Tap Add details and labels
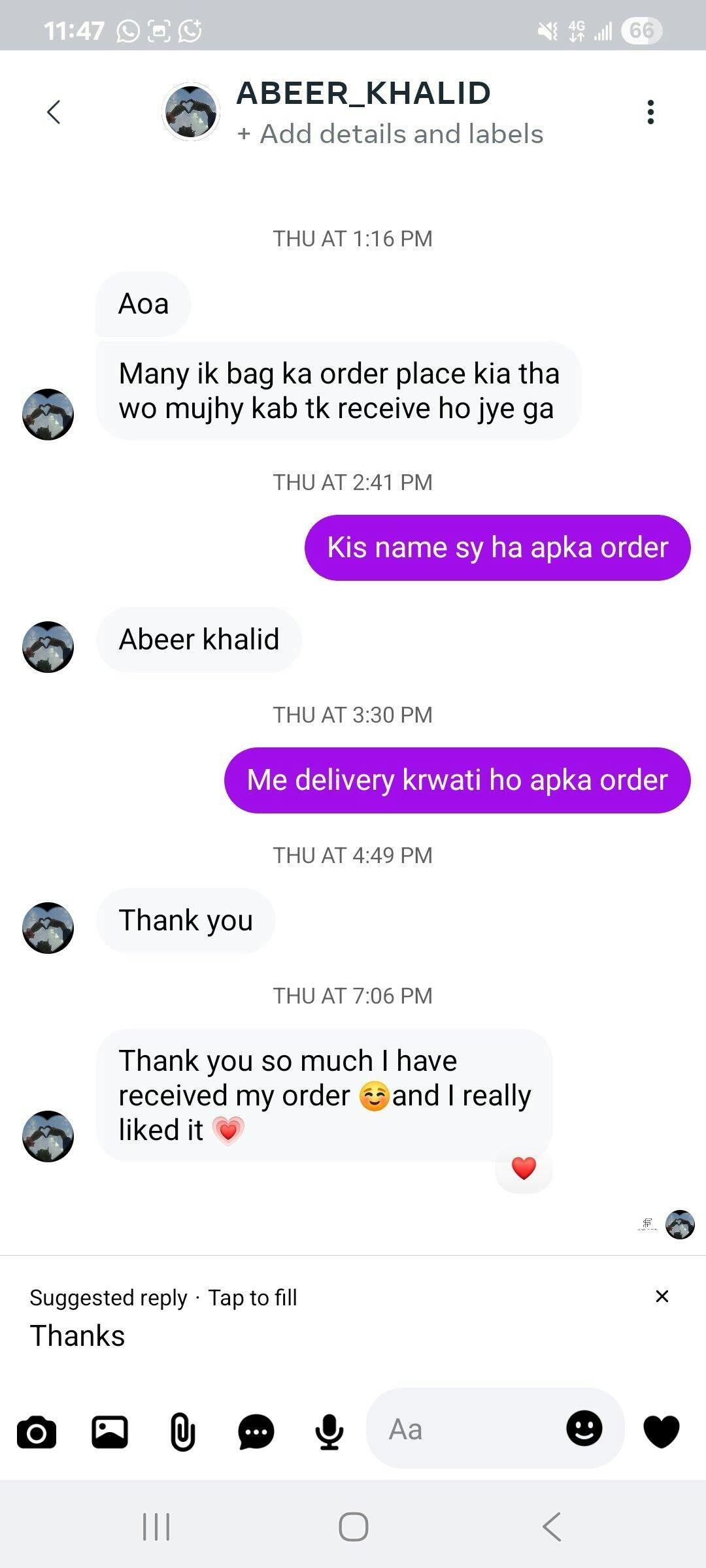706x1568 pixels. point(390,134)
